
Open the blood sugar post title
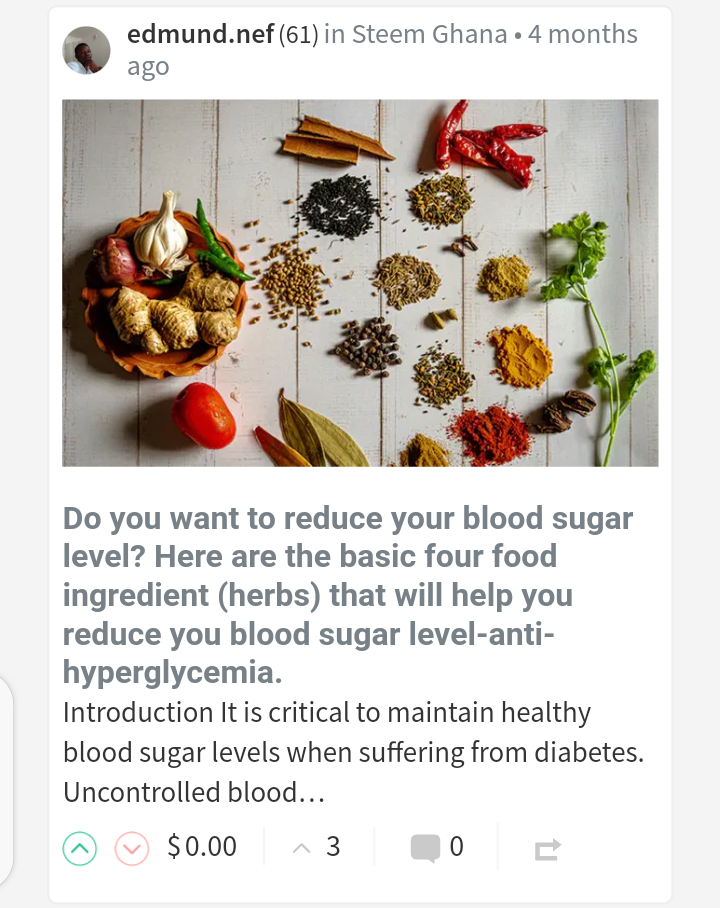click(x=348, y=595)
